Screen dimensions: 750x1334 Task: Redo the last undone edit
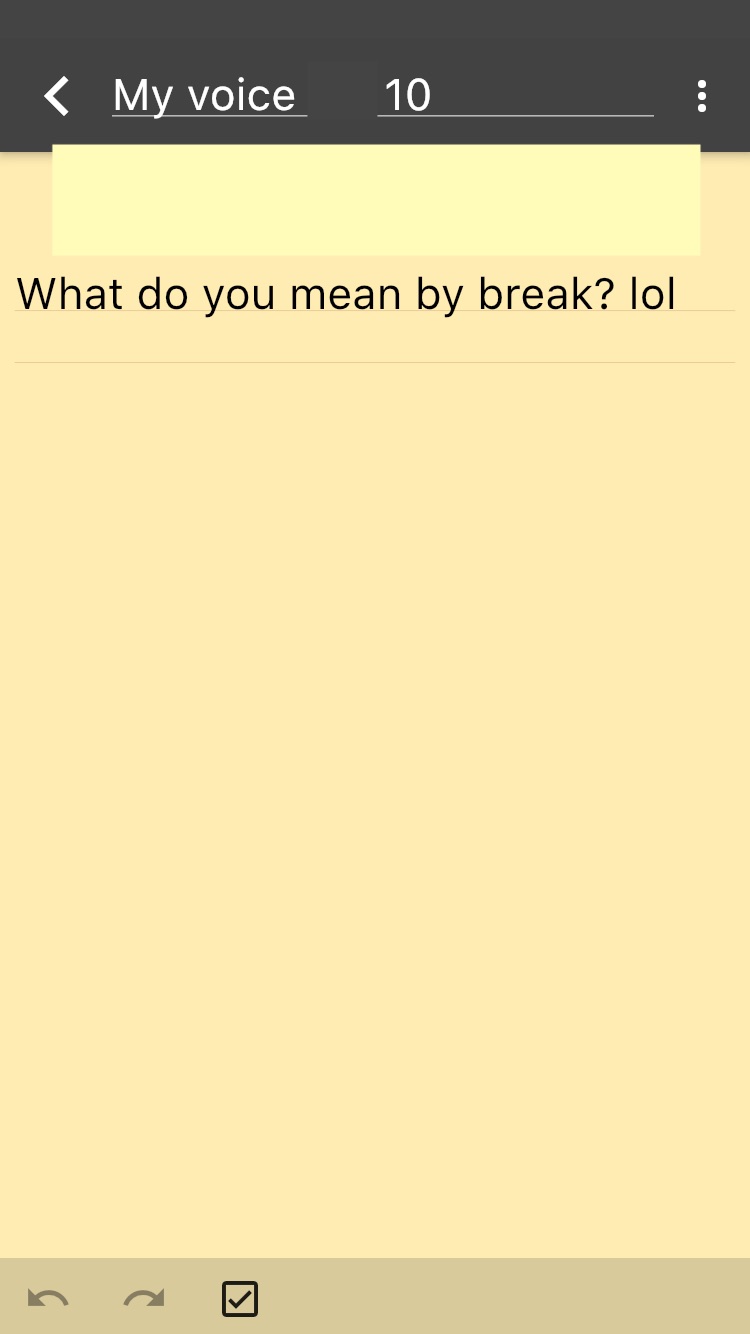(143, 1299)
